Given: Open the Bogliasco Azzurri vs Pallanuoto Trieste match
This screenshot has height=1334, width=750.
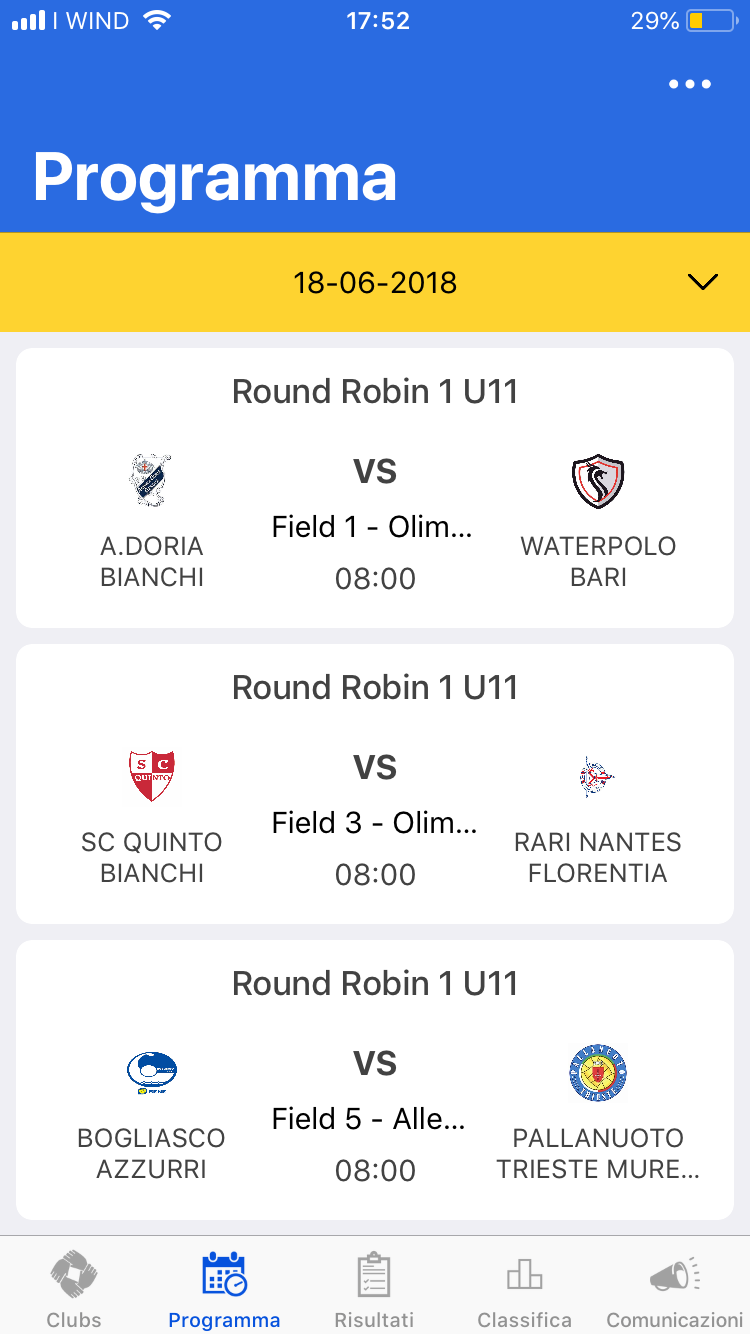Looking at the screenshot, I should click(x=375, y=1080).
